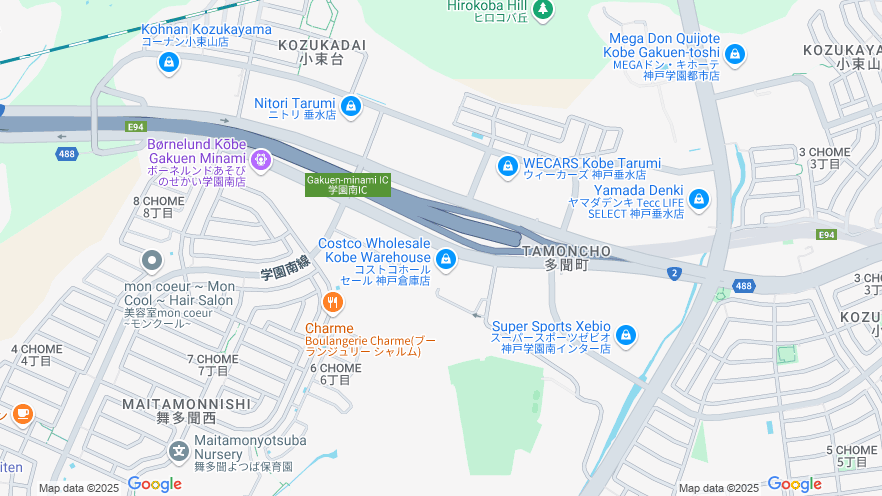882x496 pixels.
Task: Open Børnelund Kobe Gakuen Minami pin
Action: tap(261, 158)
